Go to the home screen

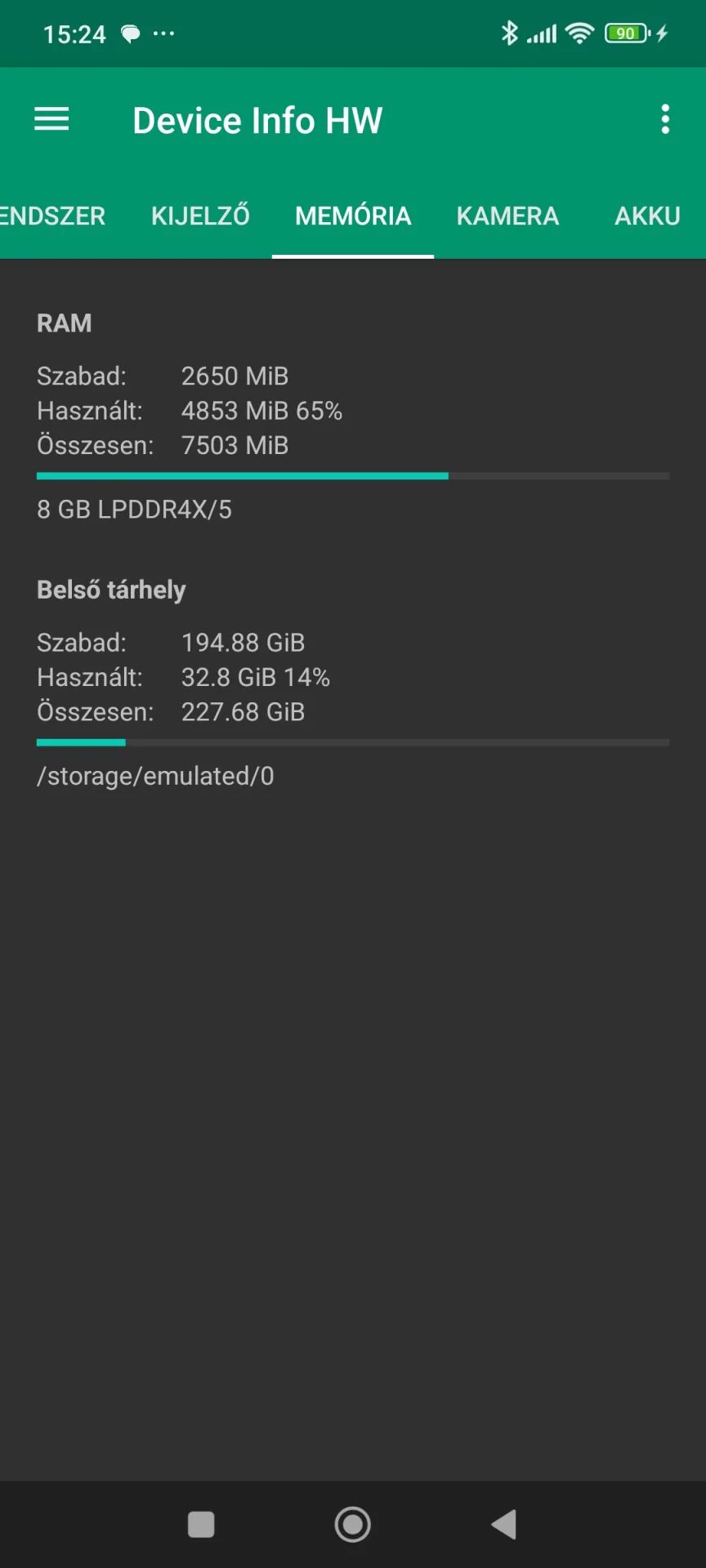tap(353, 1525)
